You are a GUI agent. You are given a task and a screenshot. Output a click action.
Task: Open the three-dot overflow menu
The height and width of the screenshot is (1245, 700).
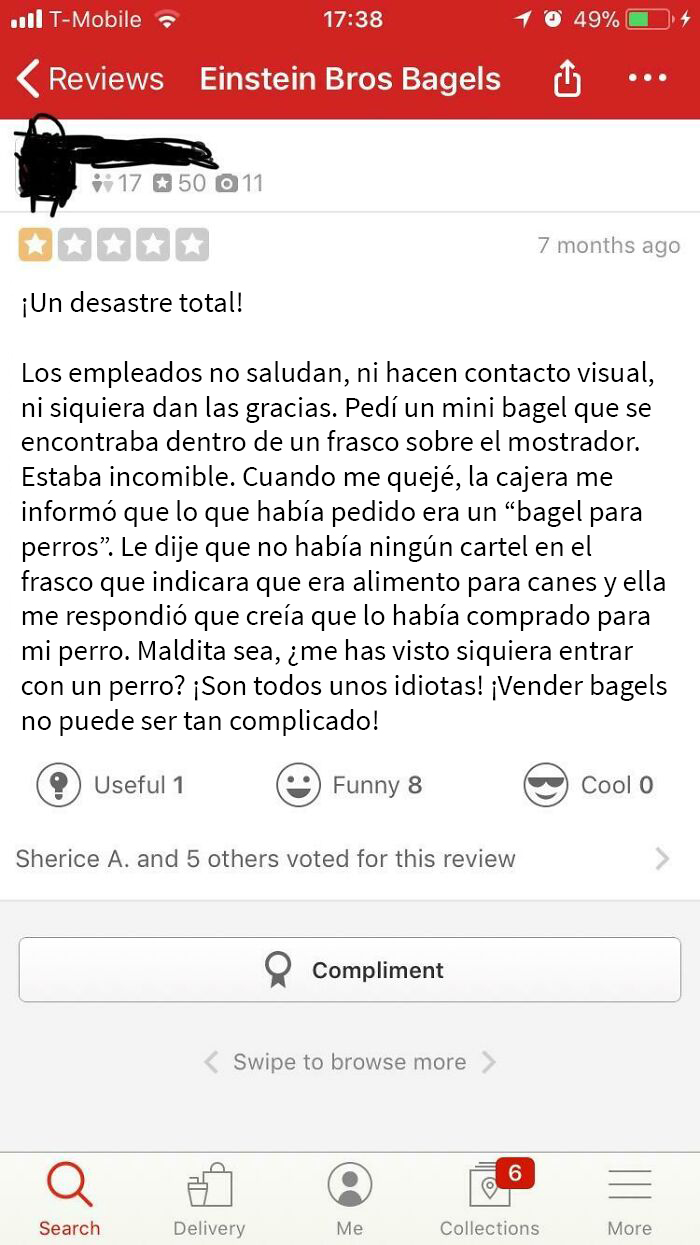pos(647,78)
